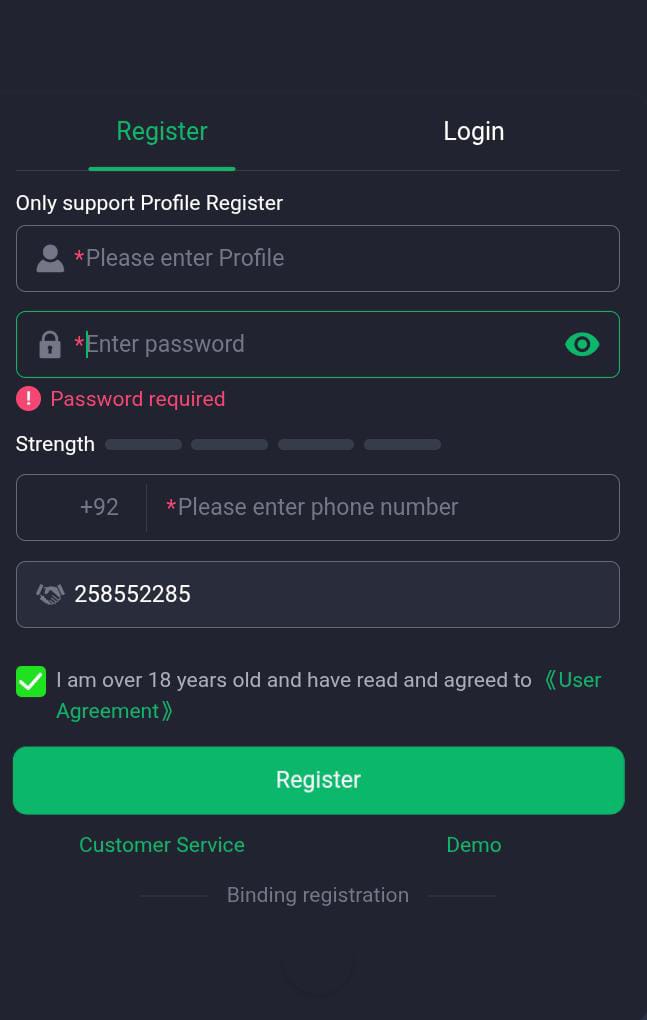Switch to the Login tab
647x1020 pixels.
point(473,132)
